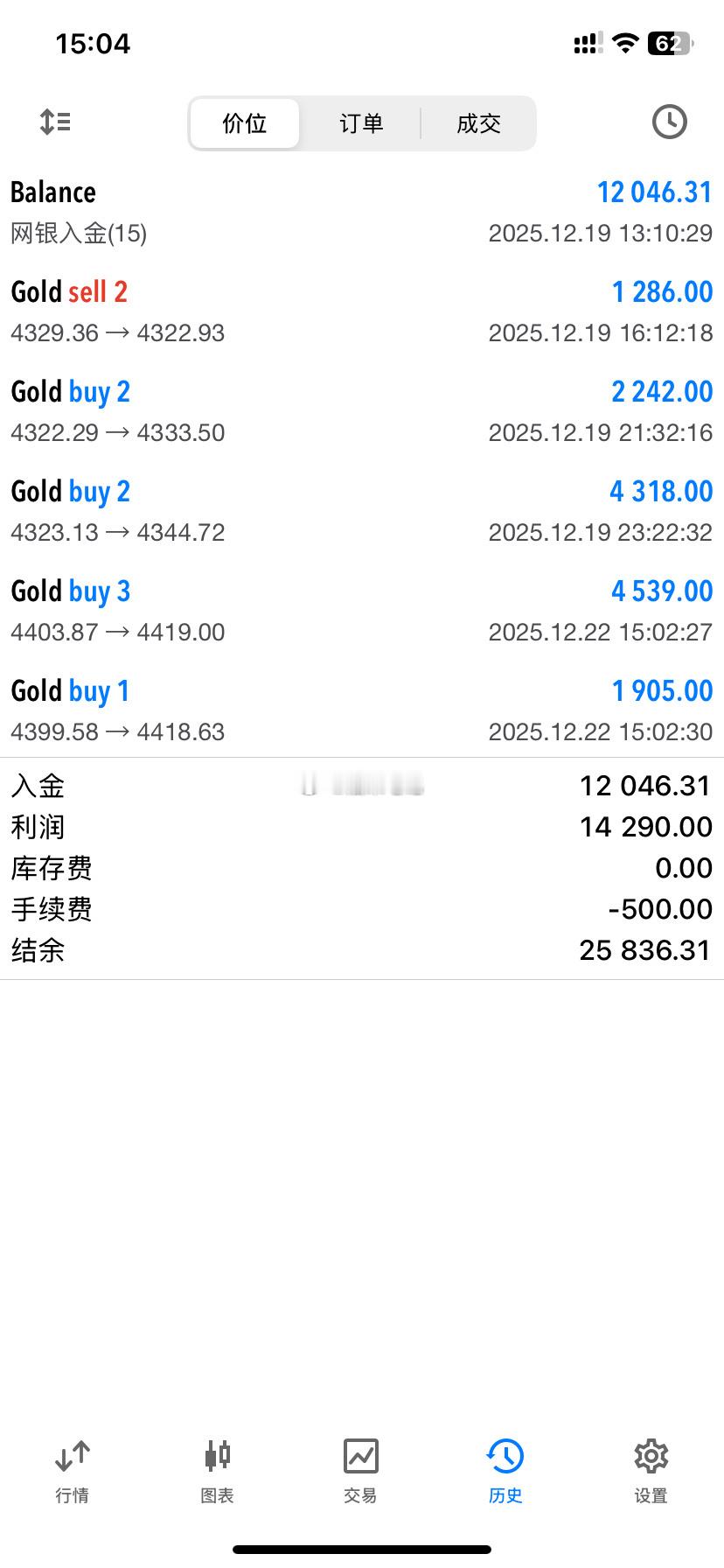The width and height of the screenshot is (724, 1568).
Task: Switch to the 交易 tab
Action: [360, 1472]
